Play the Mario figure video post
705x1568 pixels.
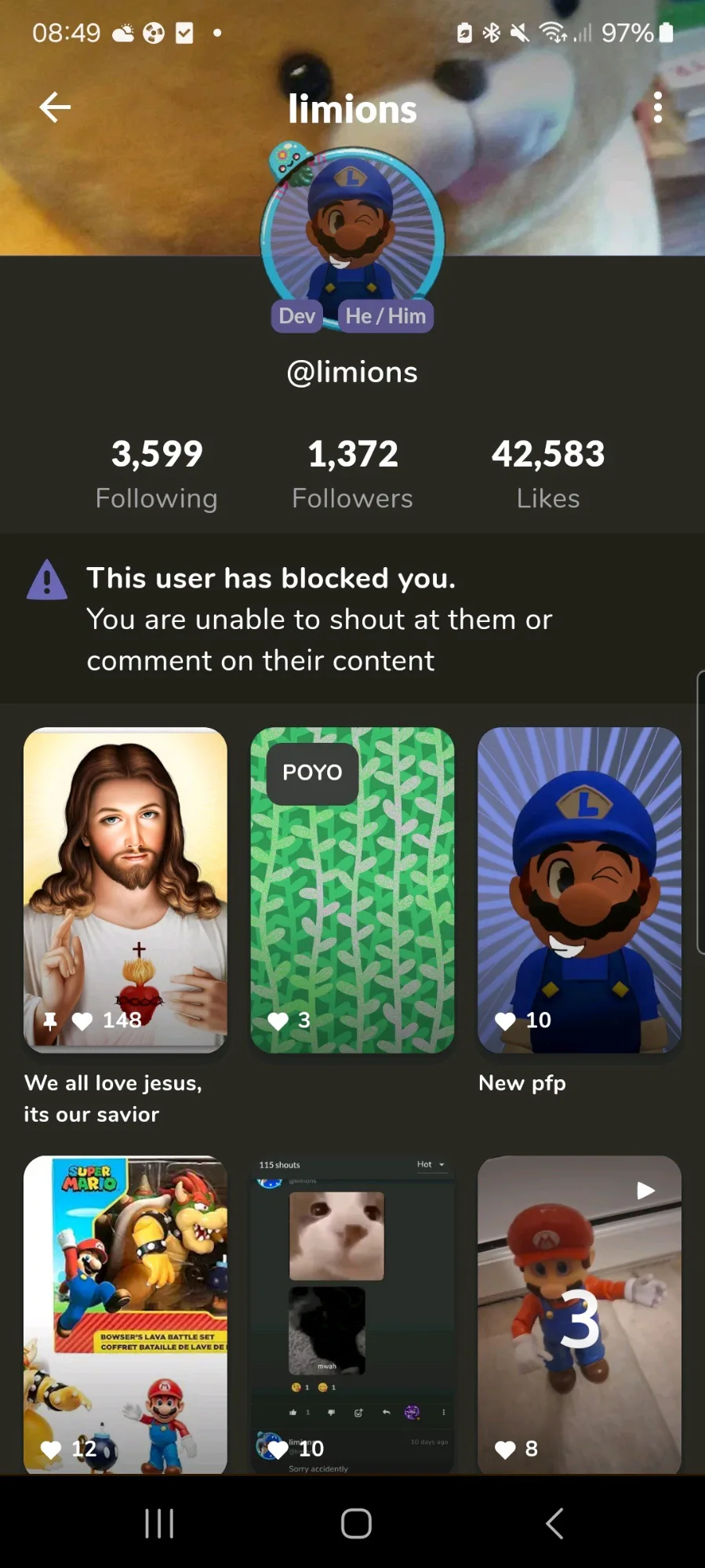pos(579,1313)
